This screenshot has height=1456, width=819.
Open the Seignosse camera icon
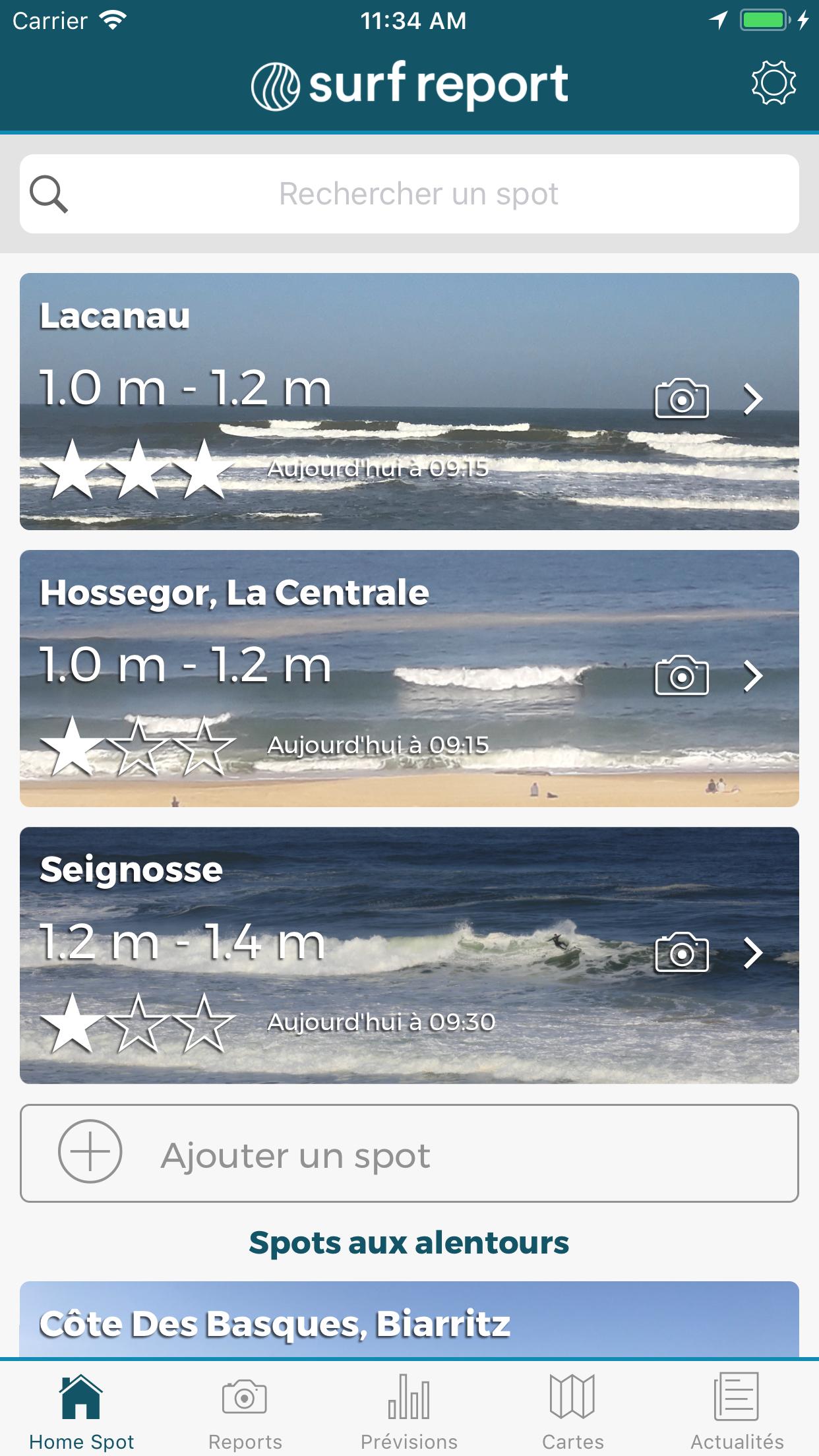click(681, 952)
